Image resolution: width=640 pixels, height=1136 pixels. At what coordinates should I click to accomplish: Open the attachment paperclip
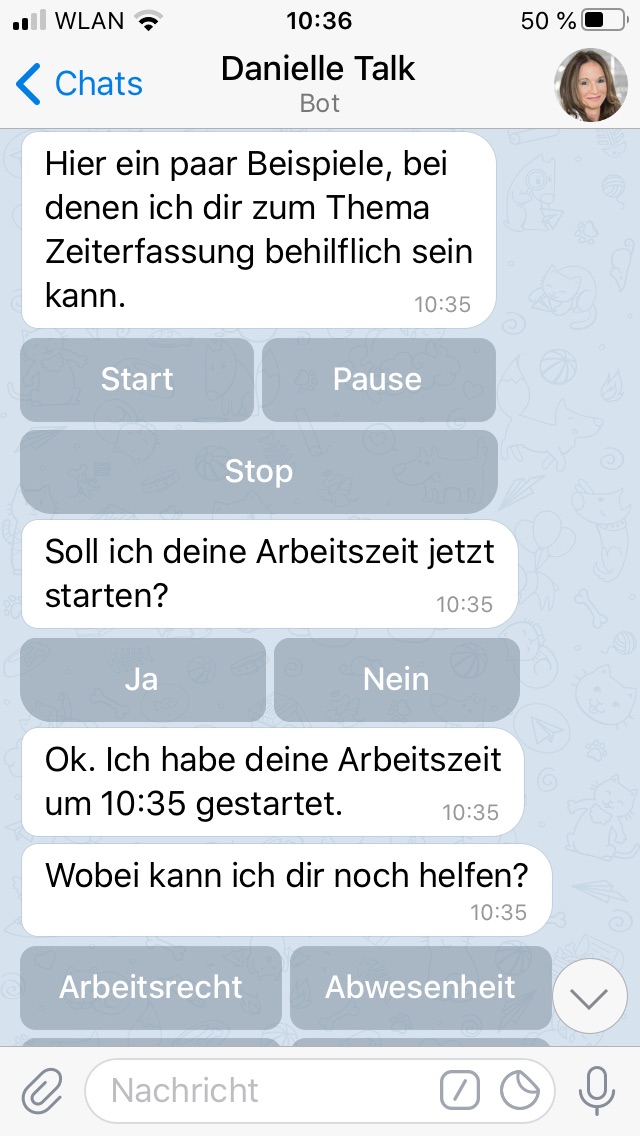tap(42, 1090)
